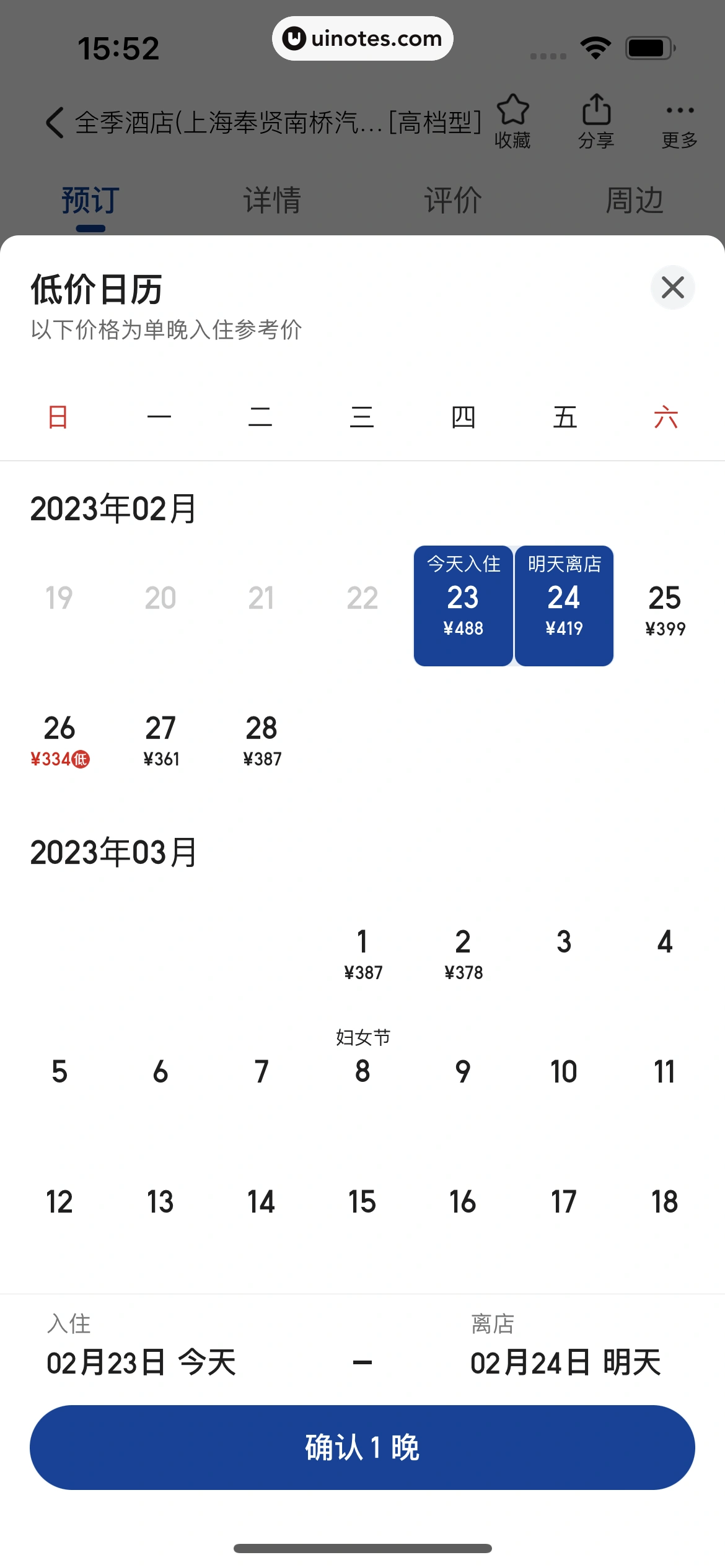
Task: Select March 1 priced at ¥387
Action: tap(362, 952)
